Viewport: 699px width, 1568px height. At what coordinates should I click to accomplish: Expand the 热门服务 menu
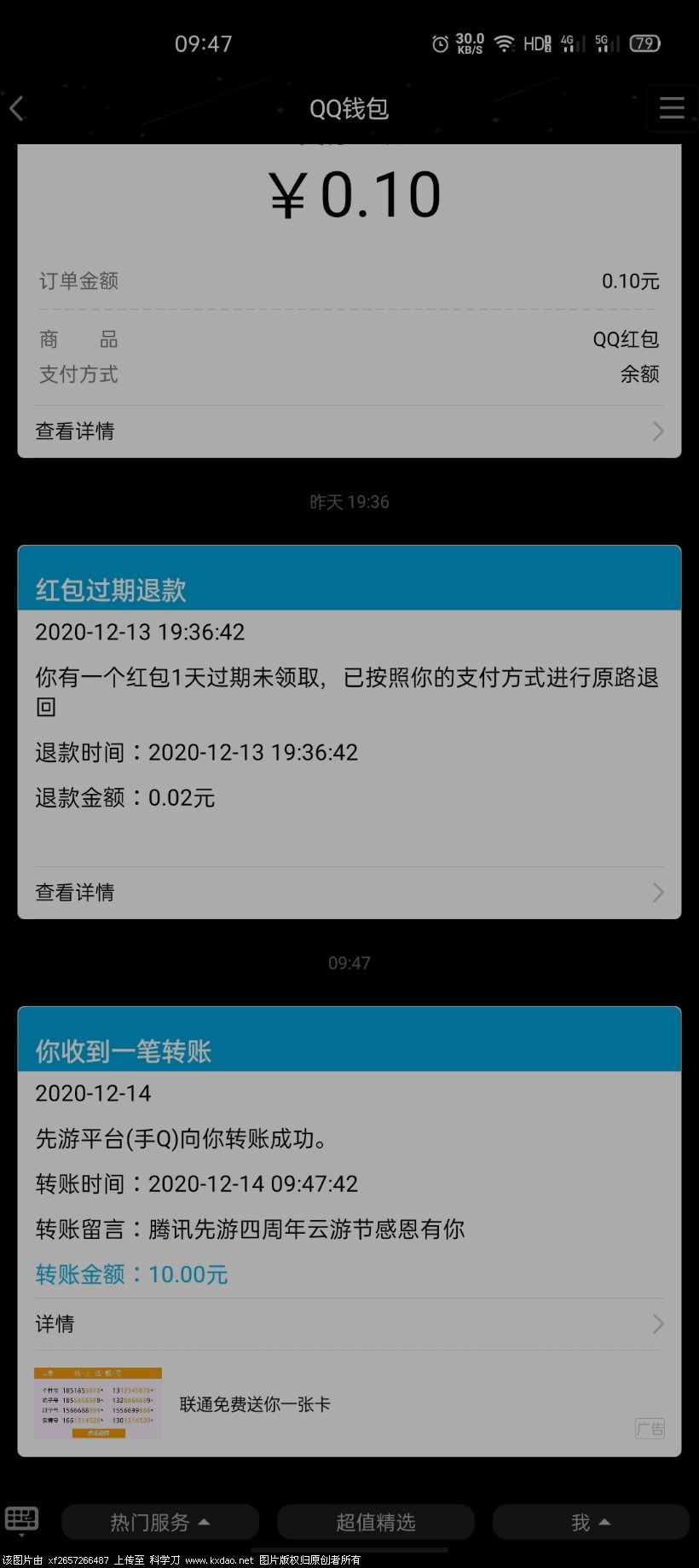[159, 1522]
